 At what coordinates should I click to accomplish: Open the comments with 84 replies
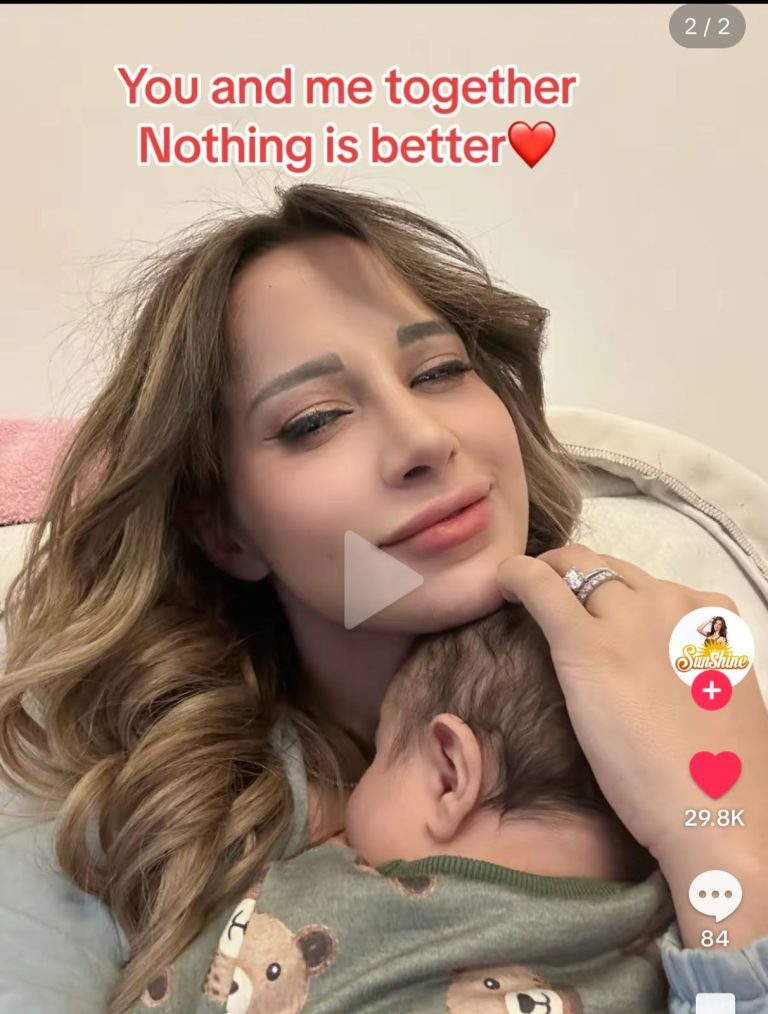click(x=715, y=895)
